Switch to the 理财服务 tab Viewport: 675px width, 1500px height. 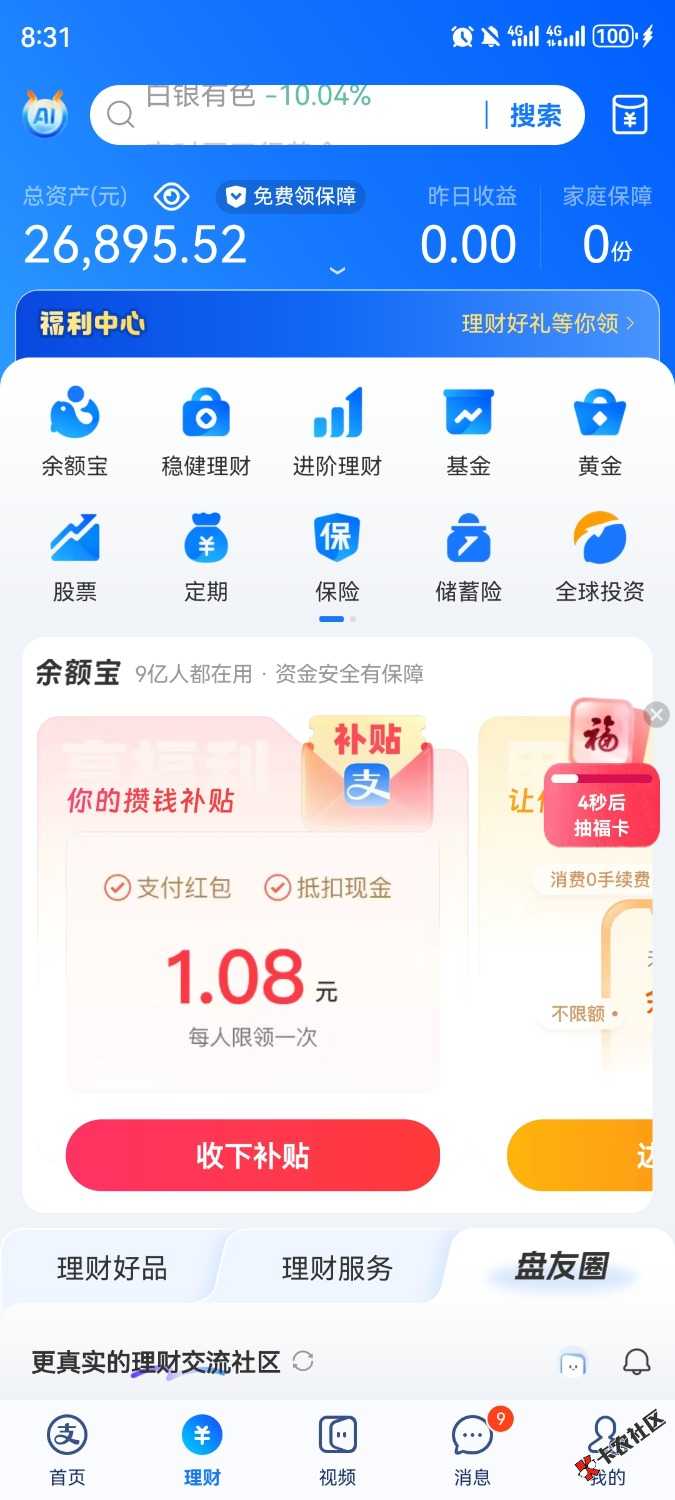click(337, 1268)
